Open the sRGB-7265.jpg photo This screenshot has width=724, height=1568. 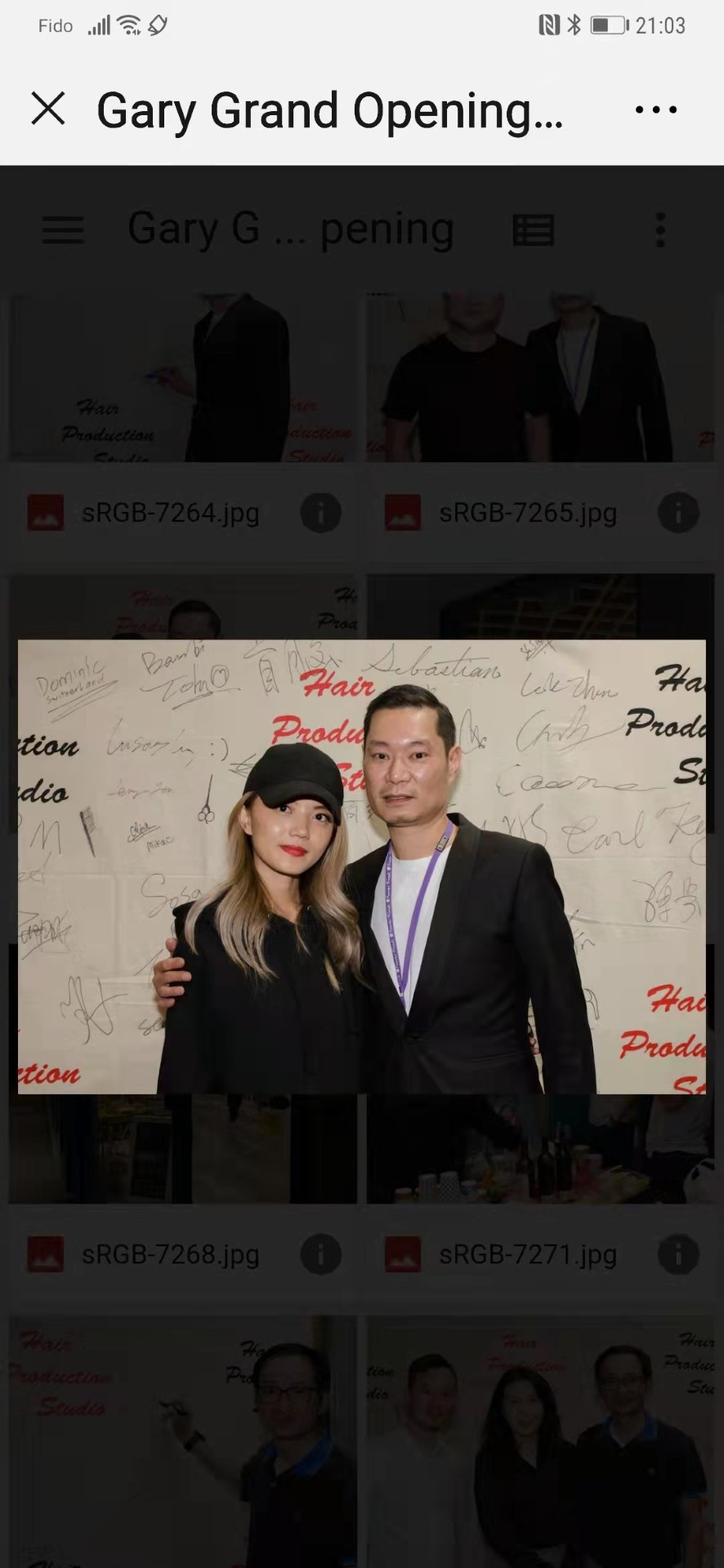click(540, 378)
